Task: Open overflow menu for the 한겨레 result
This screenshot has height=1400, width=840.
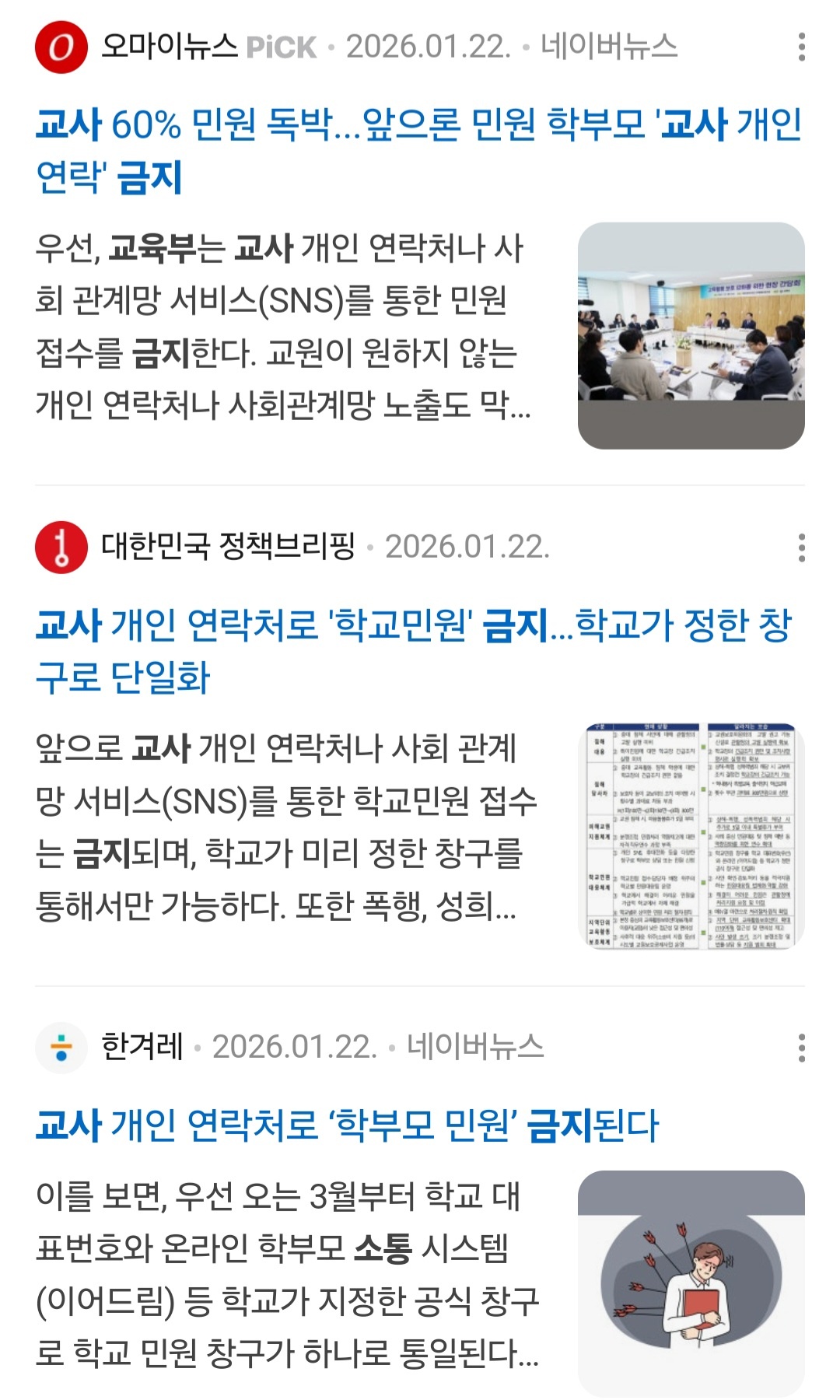Action: tap(801, 1048)
